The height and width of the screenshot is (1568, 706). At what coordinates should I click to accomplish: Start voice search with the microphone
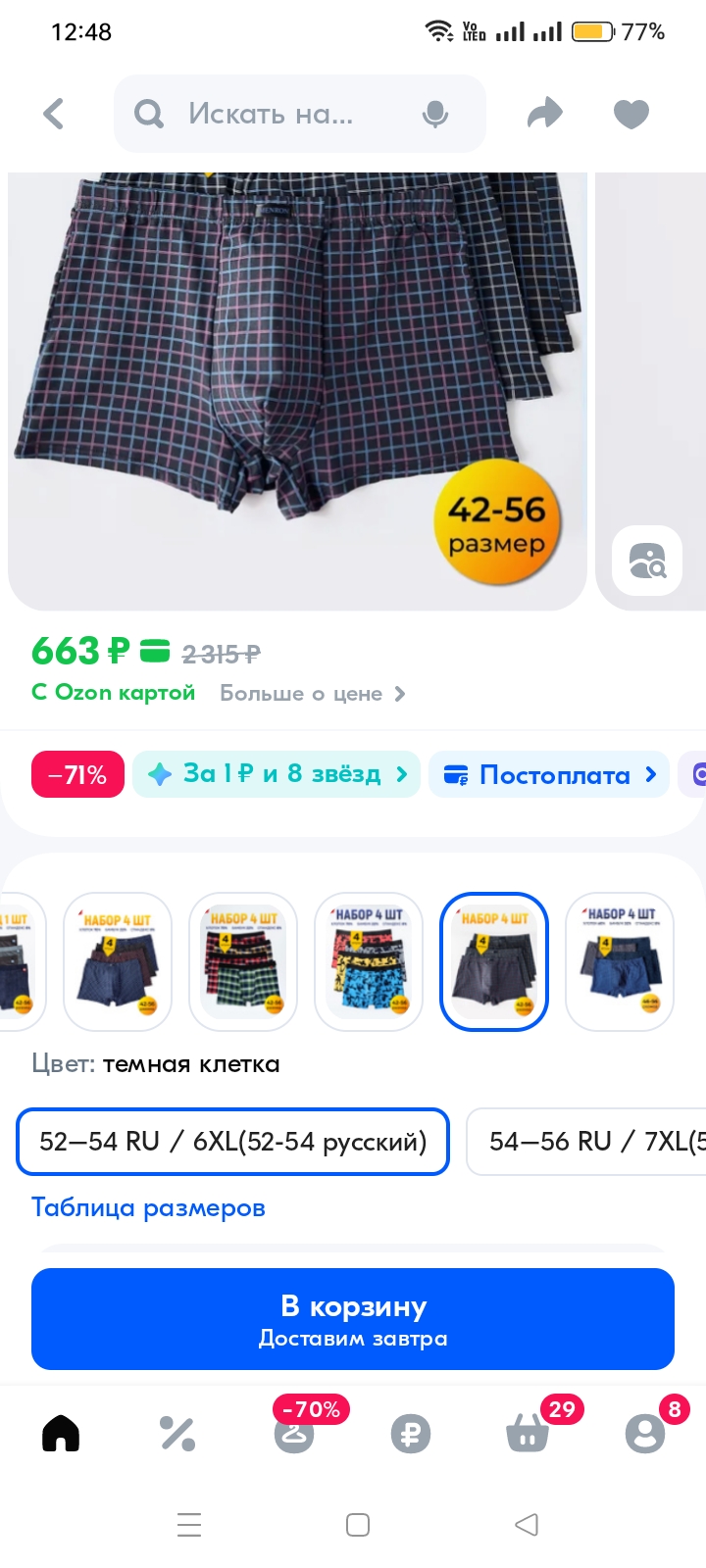coord(434,115)
